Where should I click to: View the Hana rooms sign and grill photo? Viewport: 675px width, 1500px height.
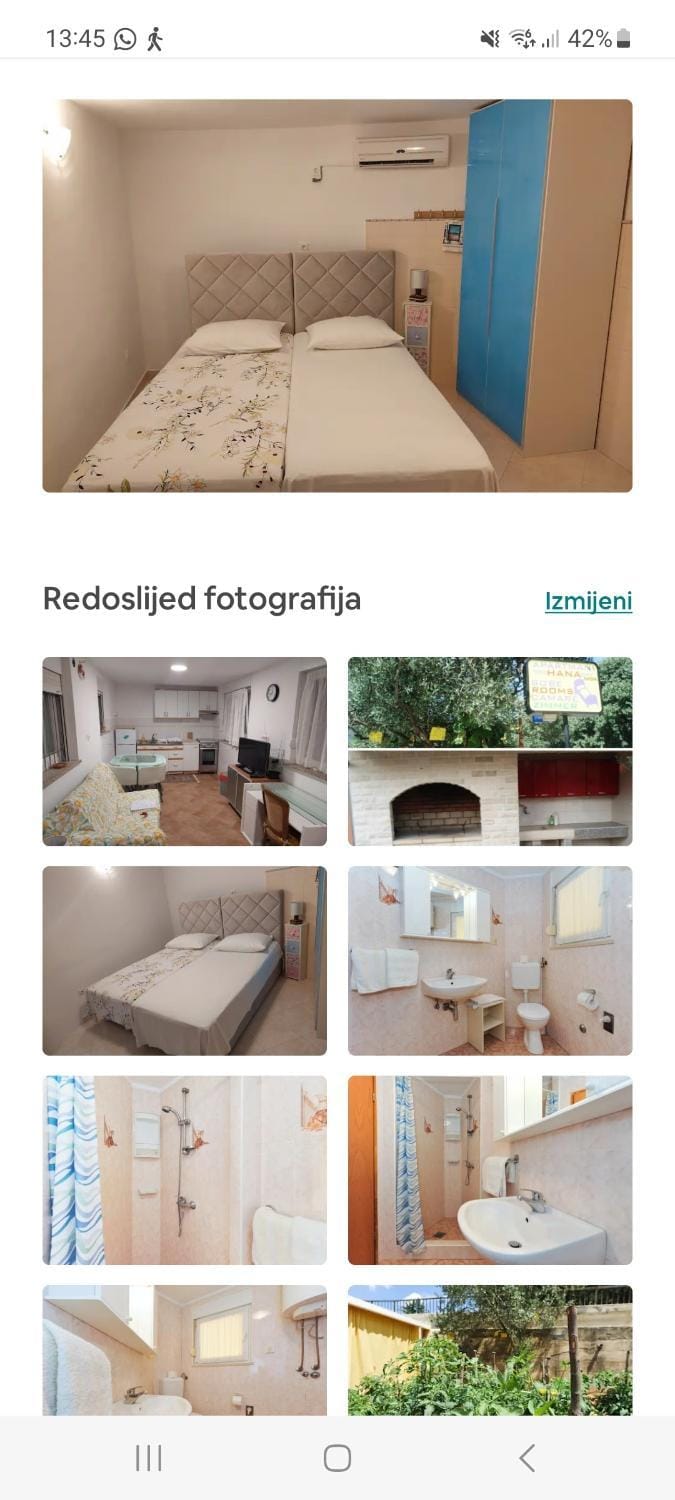(x=490, y=751)
